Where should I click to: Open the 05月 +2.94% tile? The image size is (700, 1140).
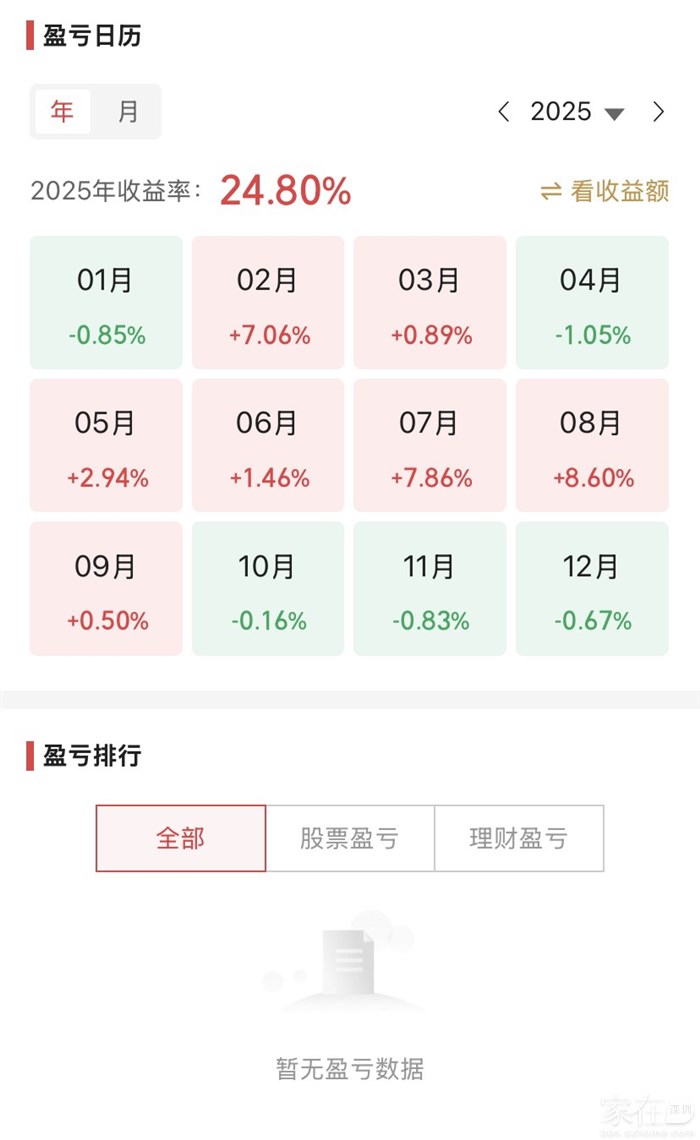(106, 445)
